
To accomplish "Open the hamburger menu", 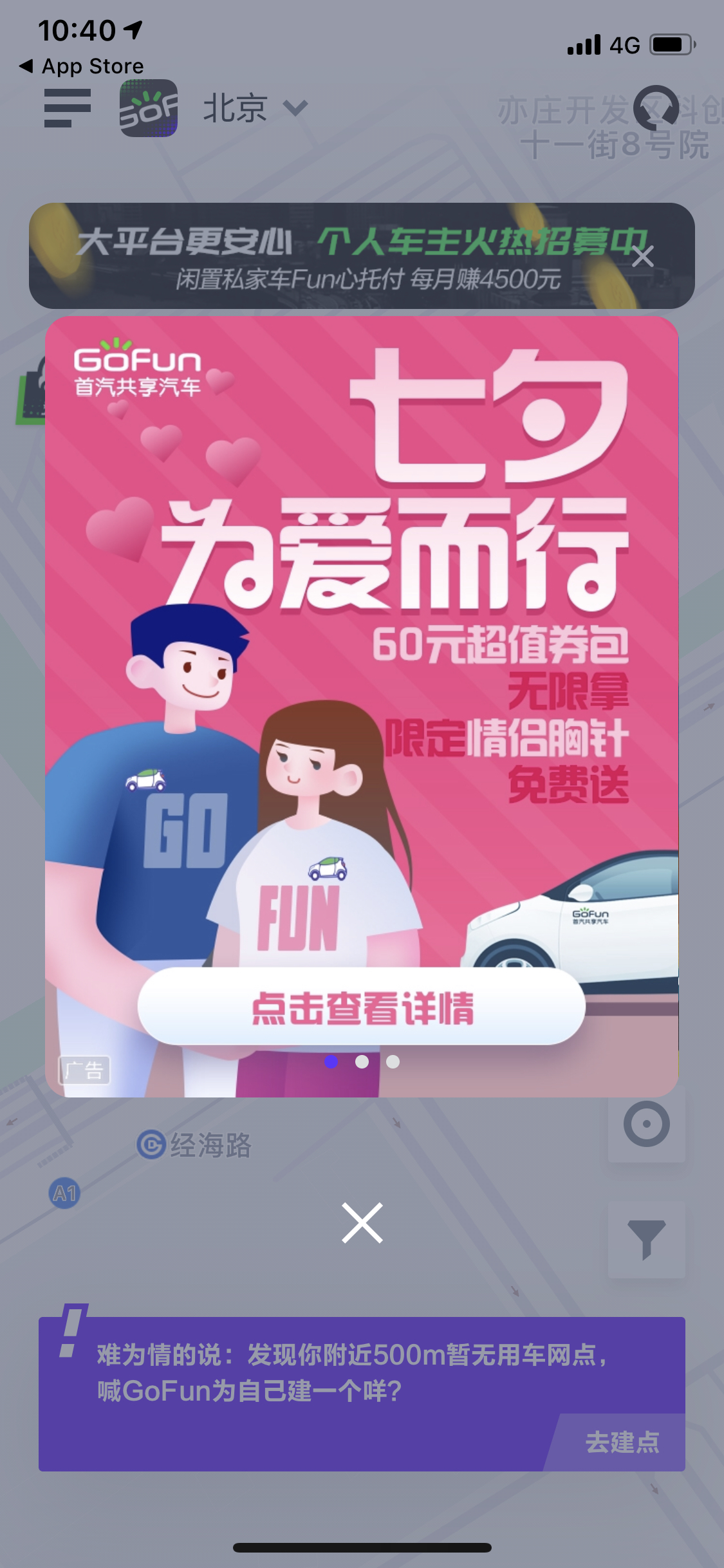I will tap(67, 107).
